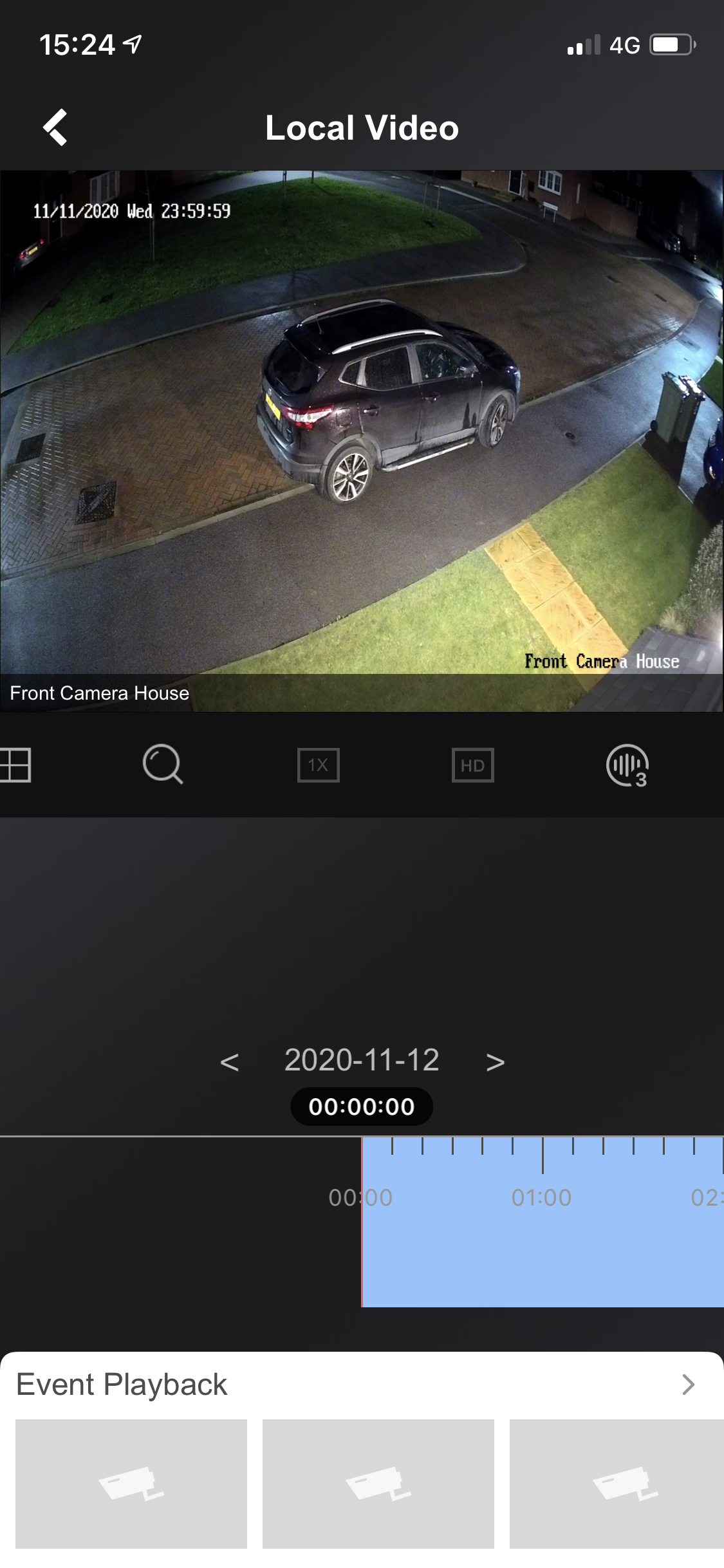Open the second Event Playback thumbnail
The height and width of the screenshot is (1568, 724).
pos(378,1483)
